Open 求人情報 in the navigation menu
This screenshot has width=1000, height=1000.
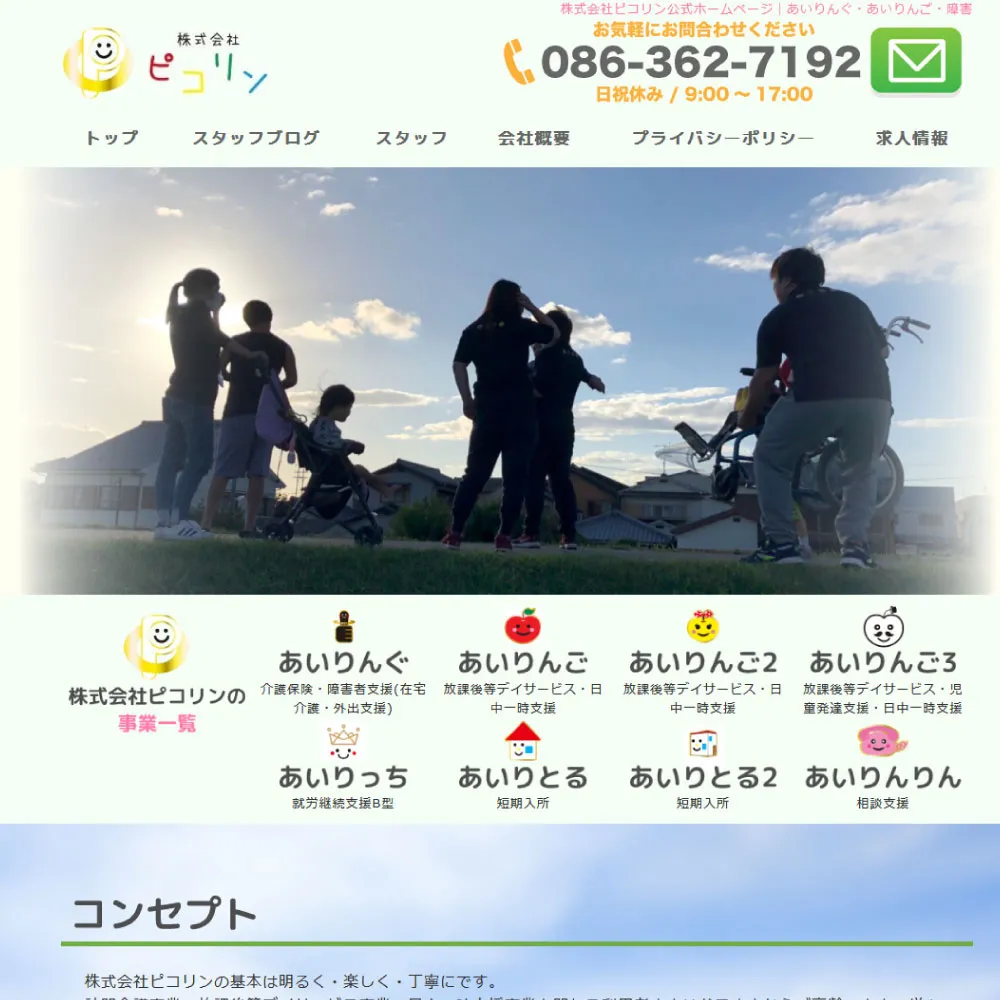click(911, 138)
